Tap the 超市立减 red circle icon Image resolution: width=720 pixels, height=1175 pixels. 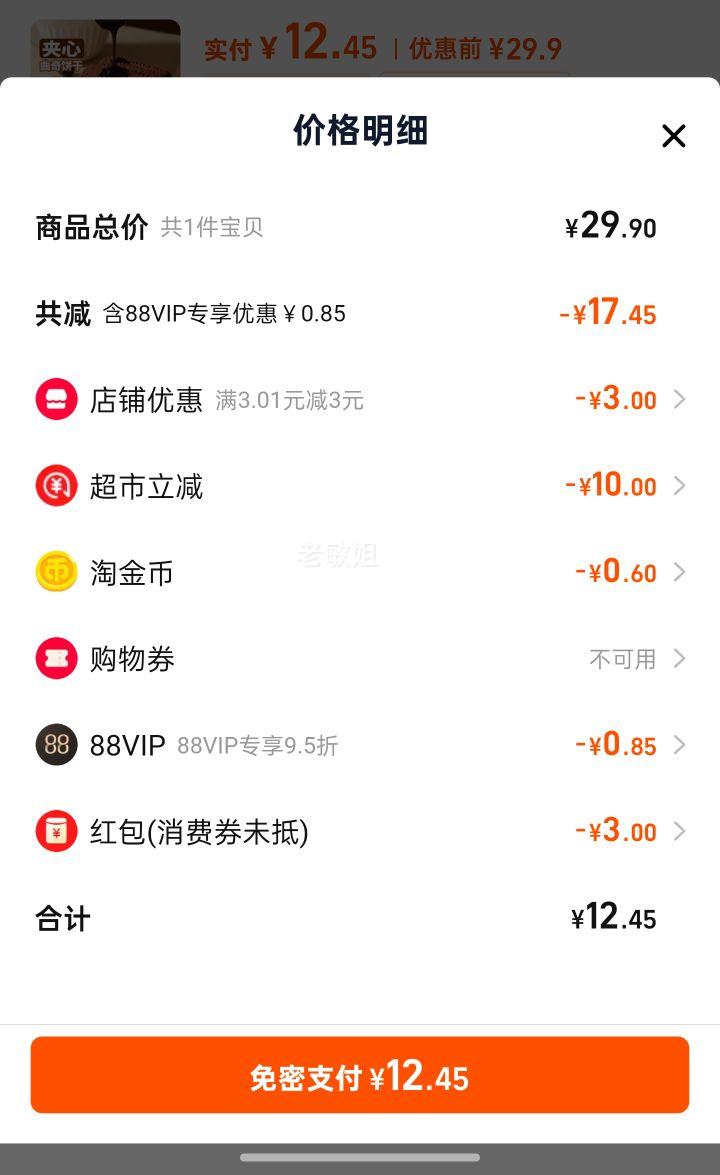pyautogui.click(x=56, y=486)
